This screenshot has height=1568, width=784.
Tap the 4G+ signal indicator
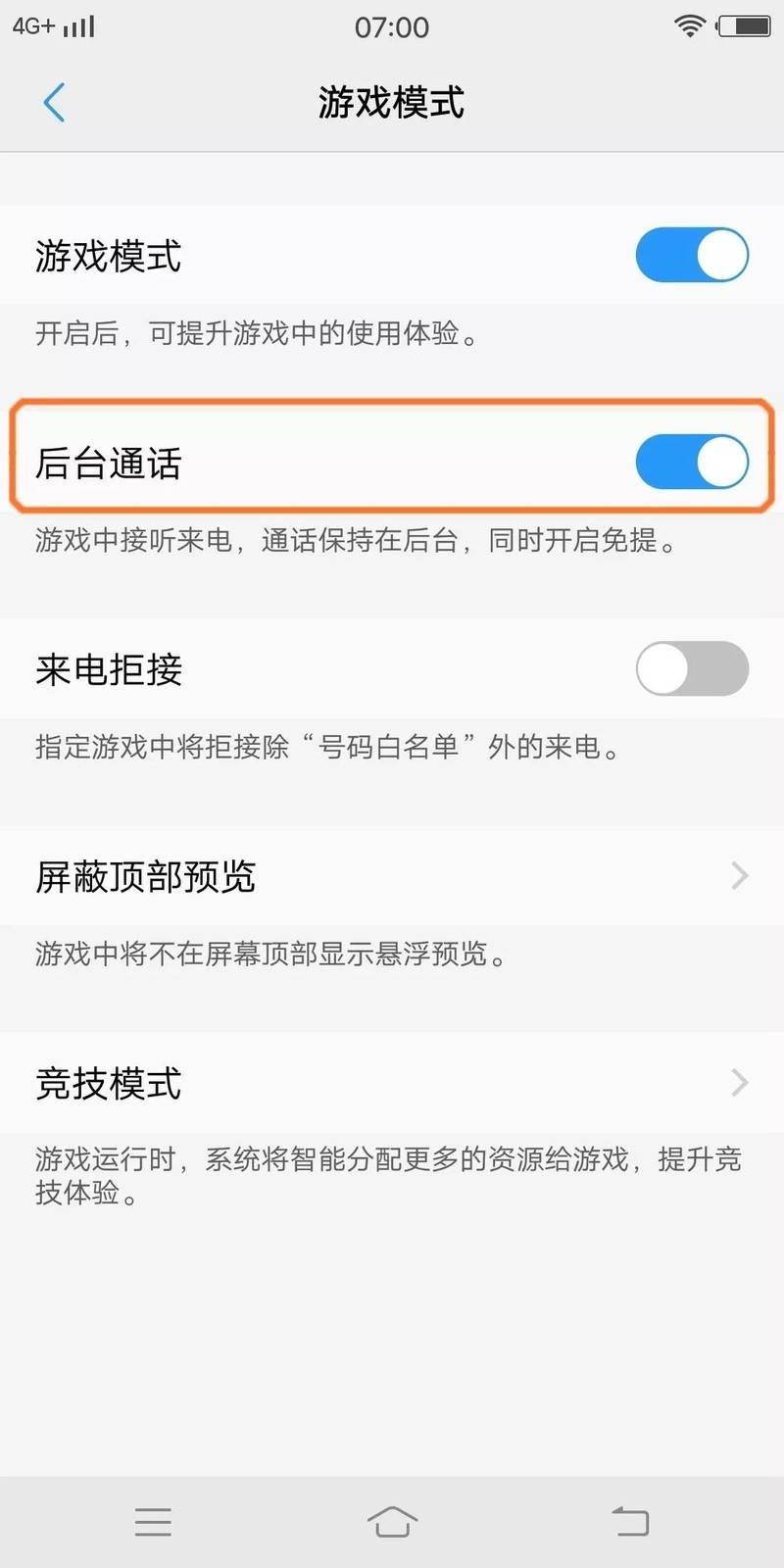[x=54, y=26]
